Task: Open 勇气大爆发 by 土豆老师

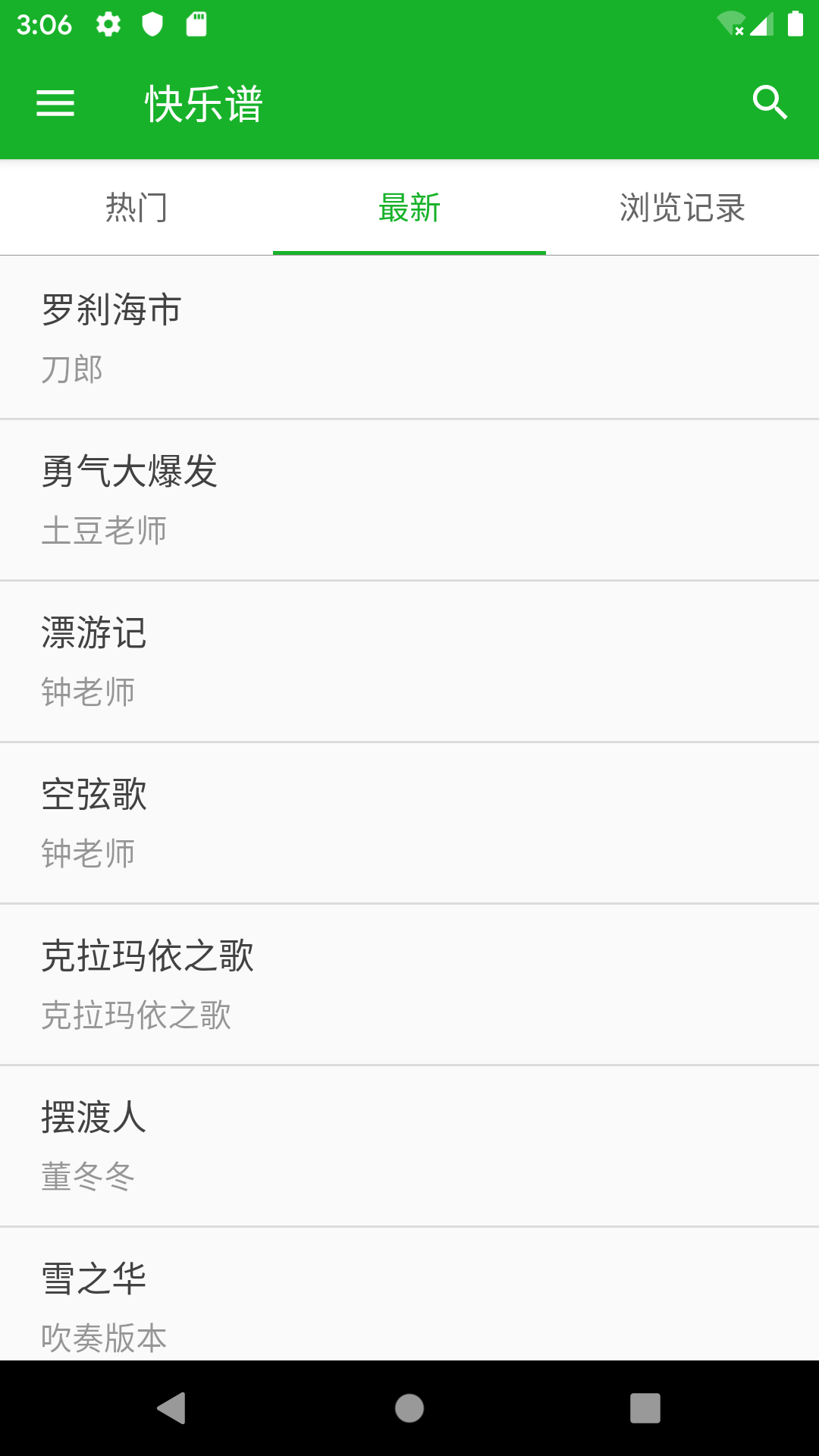Action: click(409, 499)
